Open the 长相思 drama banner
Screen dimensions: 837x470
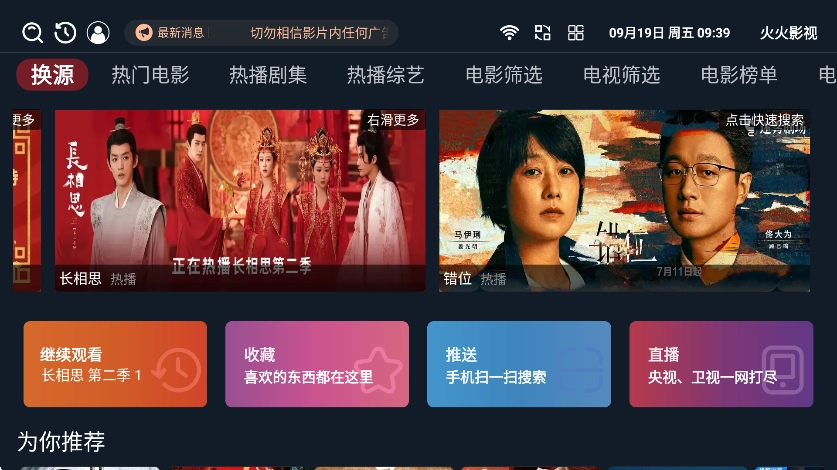click(240, 200)
